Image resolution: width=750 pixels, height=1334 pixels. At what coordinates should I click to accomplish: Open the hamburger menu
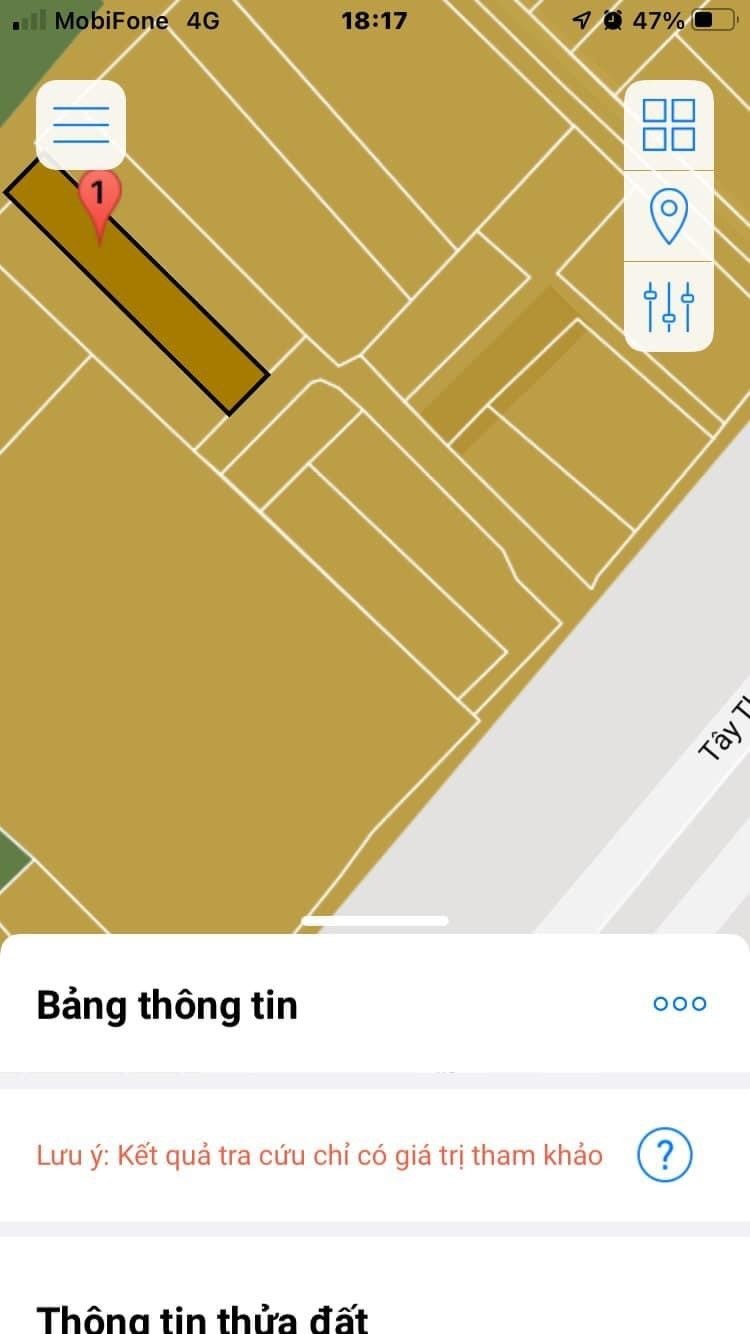coord(81,125)
